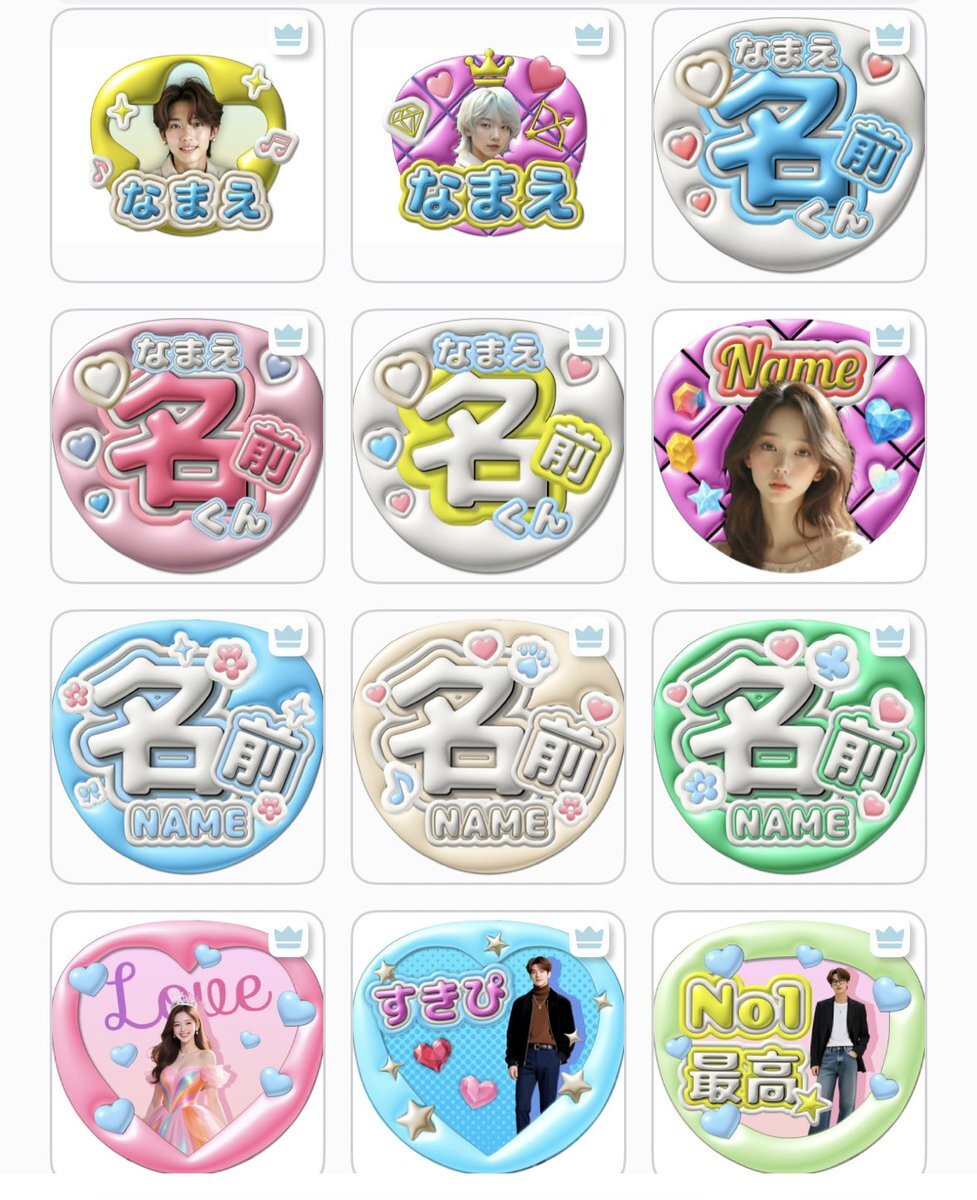Open the yellow frame なまえ template
This screenshot has height=1200, width=977.
187,145
